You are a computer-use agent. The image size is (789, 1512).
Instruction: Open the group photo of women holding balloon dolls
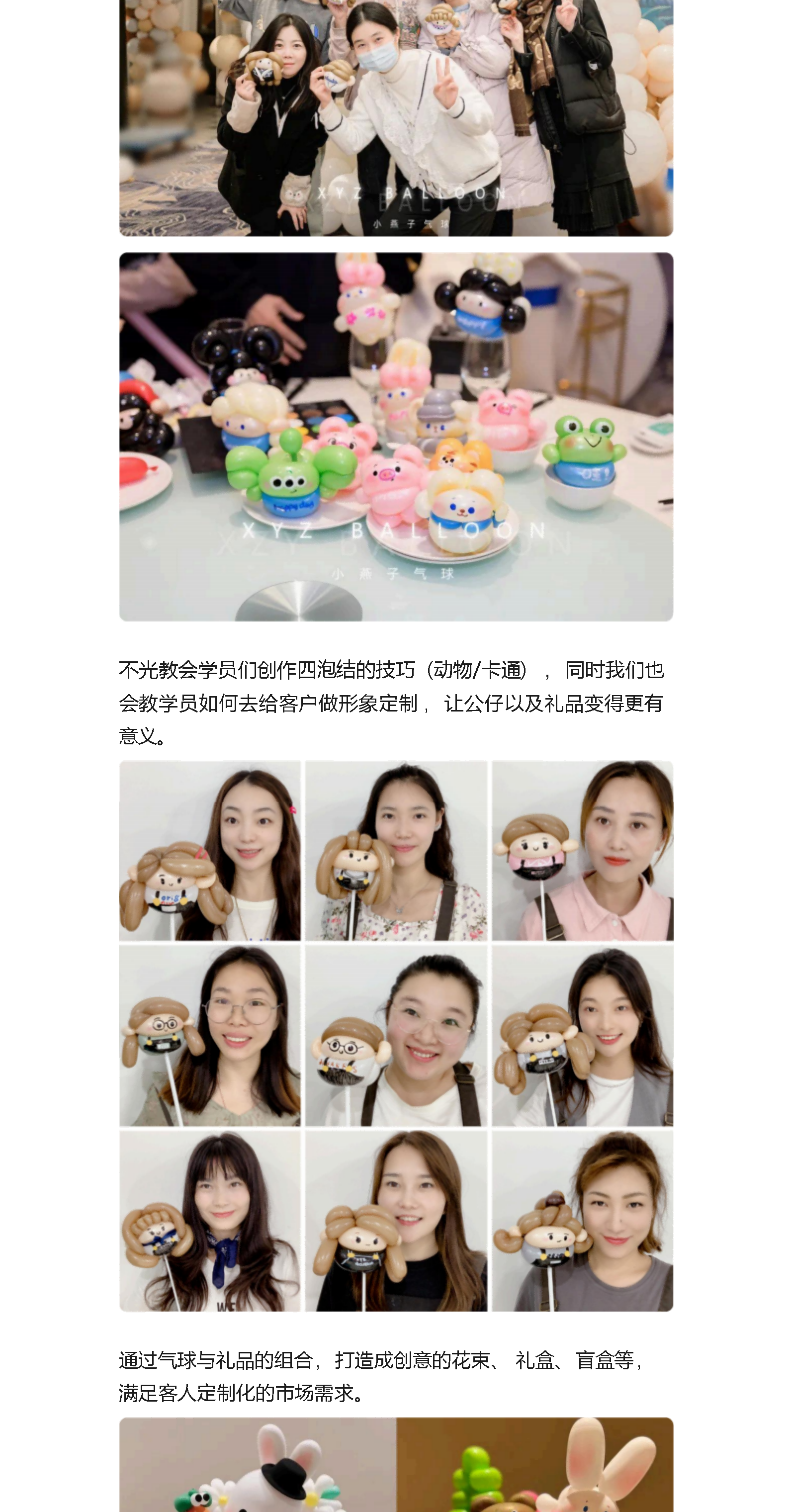click(x=396, y=118)
